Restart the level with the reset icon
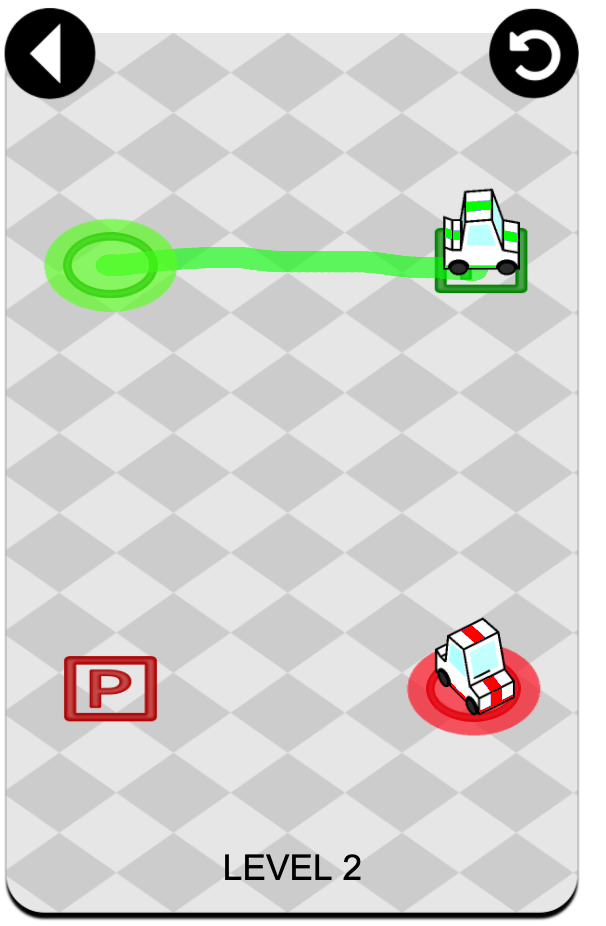Viewport: 606px width, 926px height. [x=534, y=53]
